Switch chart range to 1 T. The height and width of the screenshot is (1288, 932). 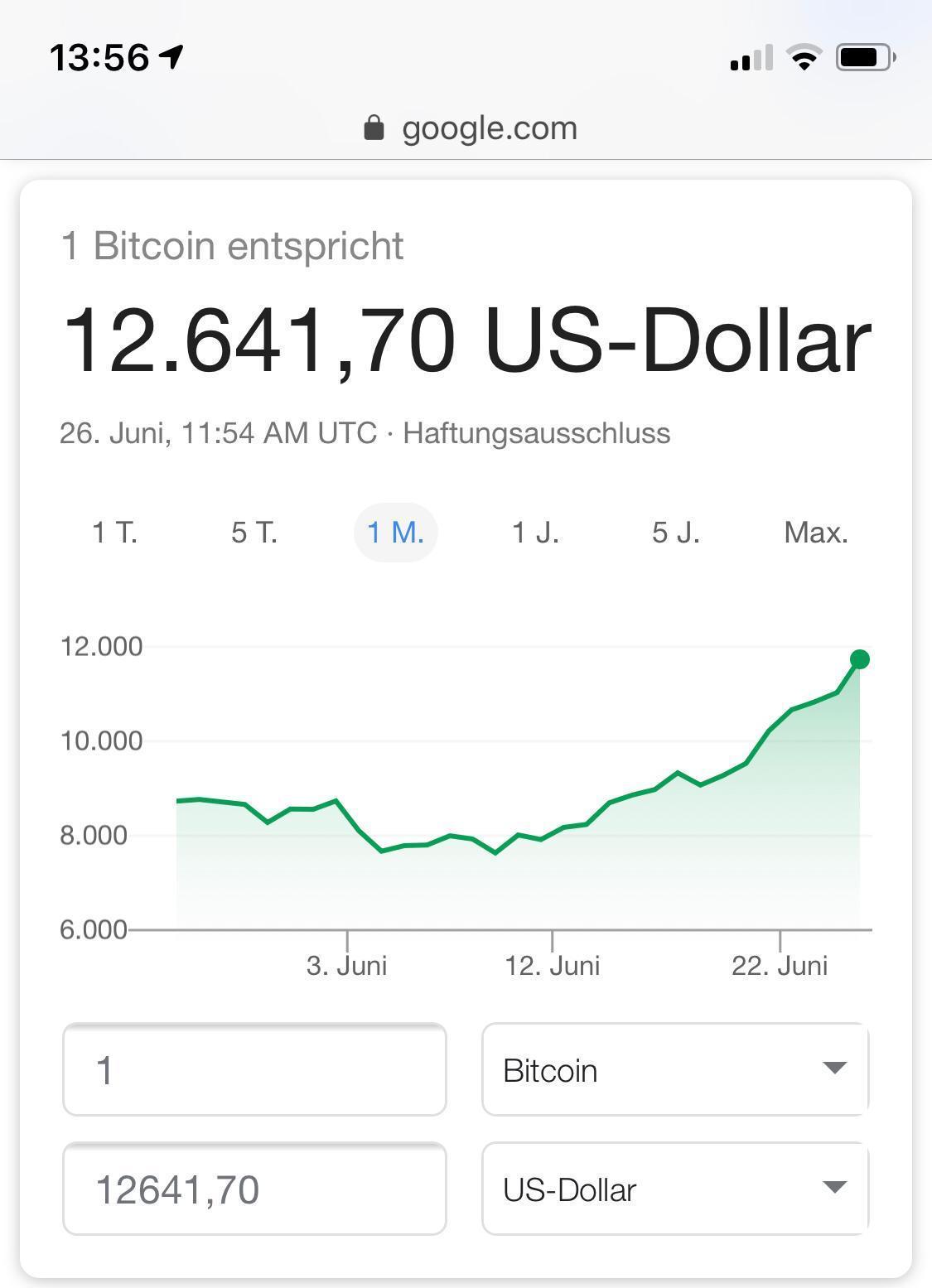pyautogui.click(x=115, y=532)
